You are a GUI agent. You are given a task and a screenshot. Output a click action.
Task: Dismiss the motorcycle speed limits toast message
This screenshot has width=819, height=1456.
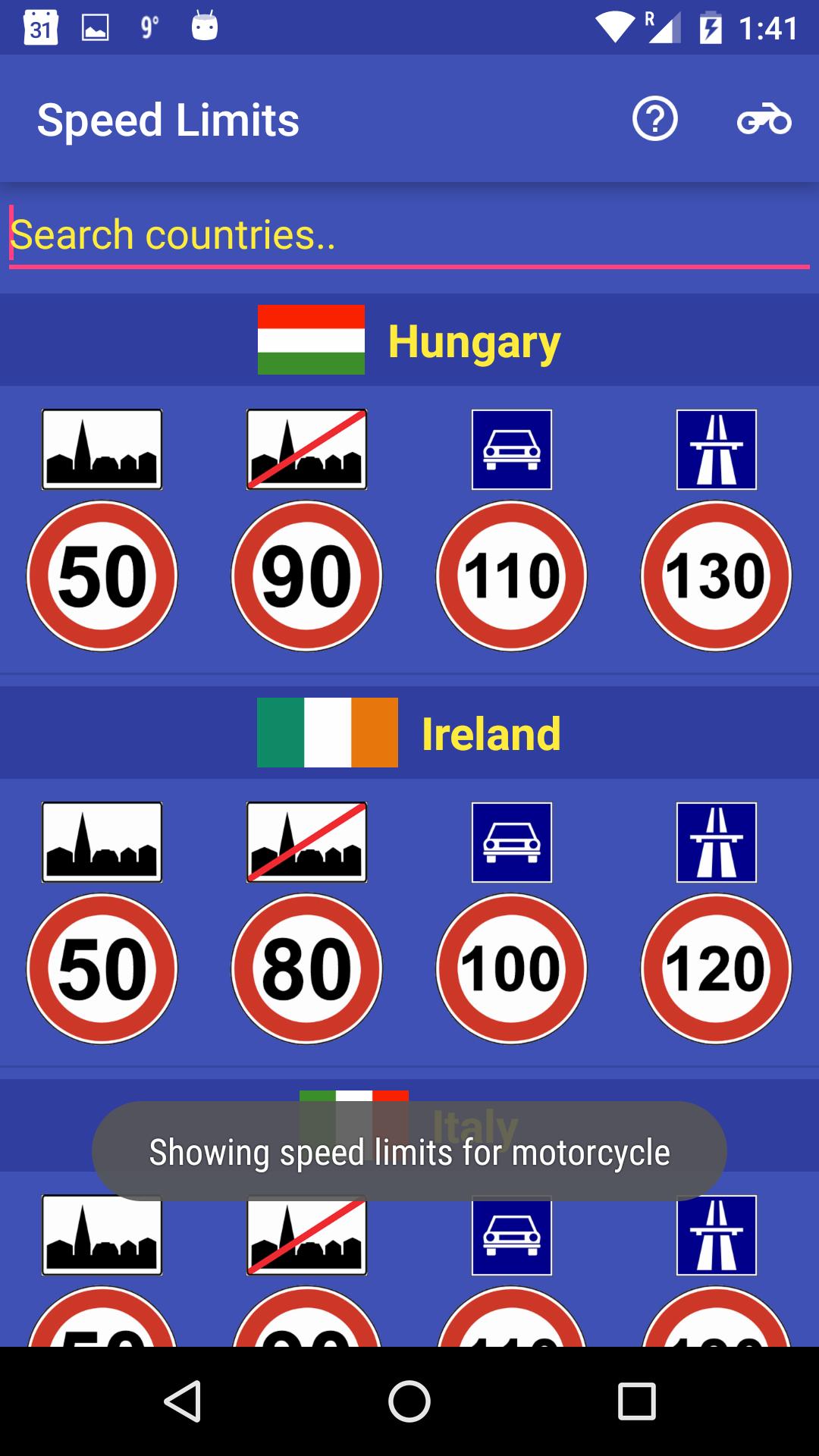pos(409,1152)
